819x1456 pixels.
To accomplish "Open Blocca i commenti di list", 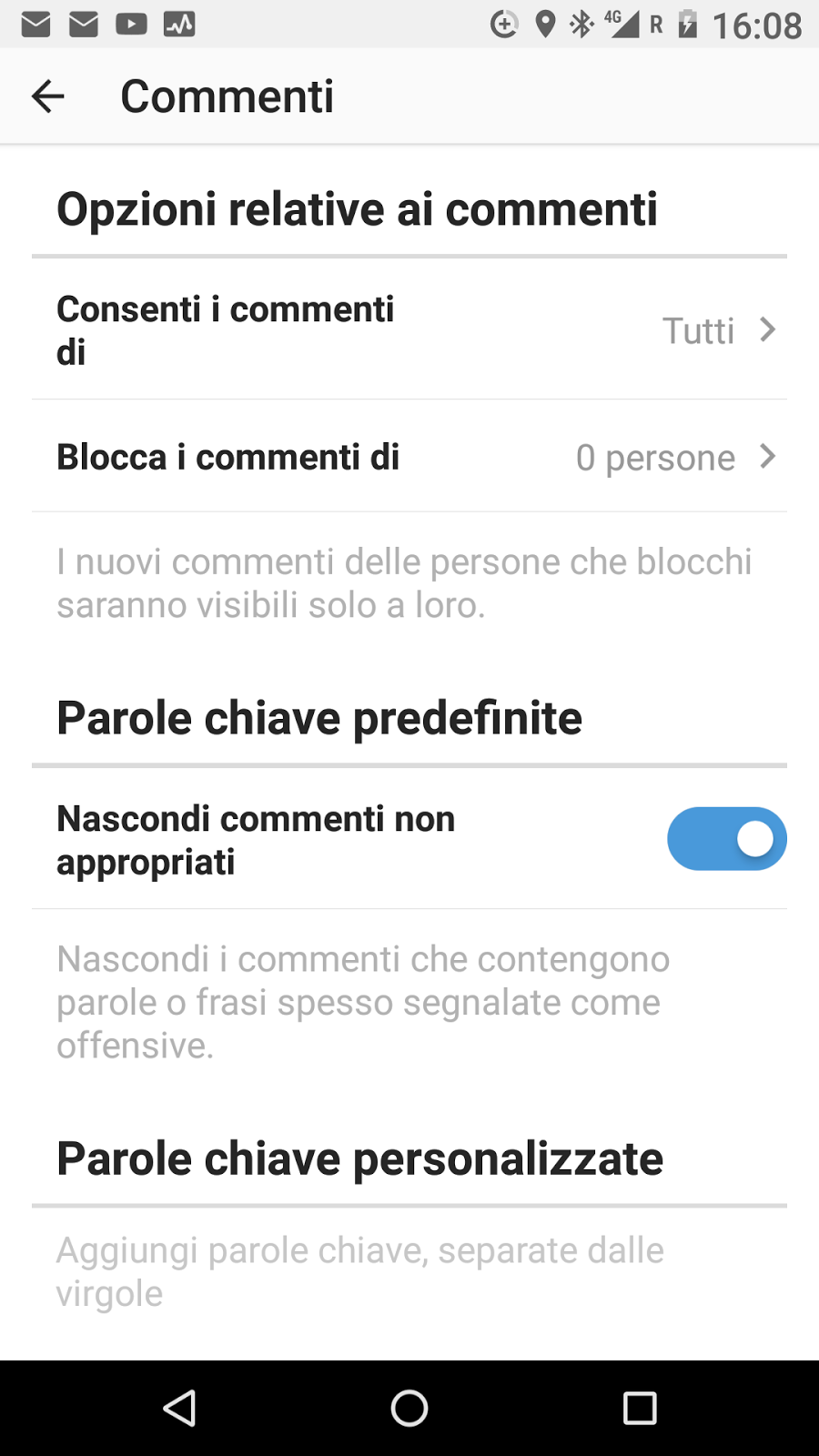I will [x=409, y=457].
